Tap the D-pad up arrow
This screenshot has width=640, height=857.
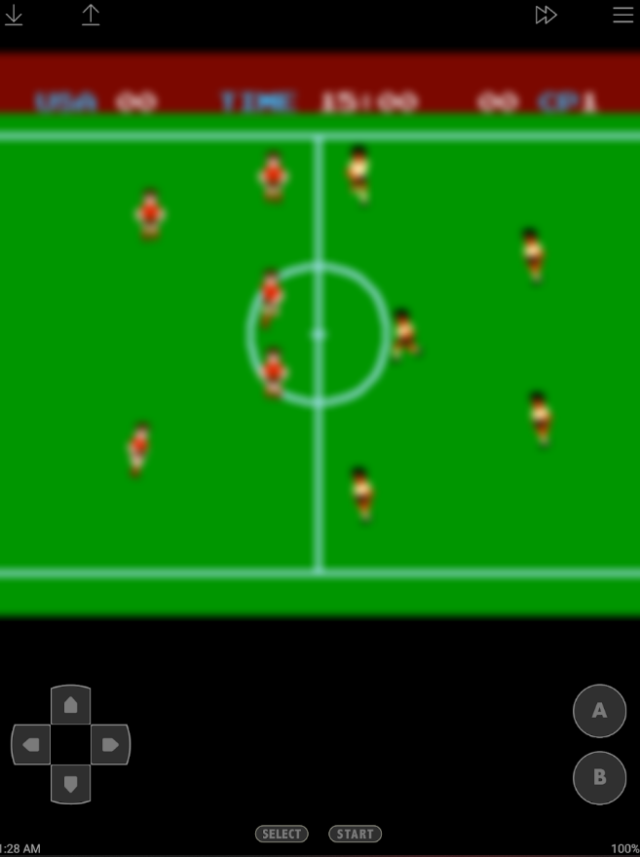(x=70, y=705)
